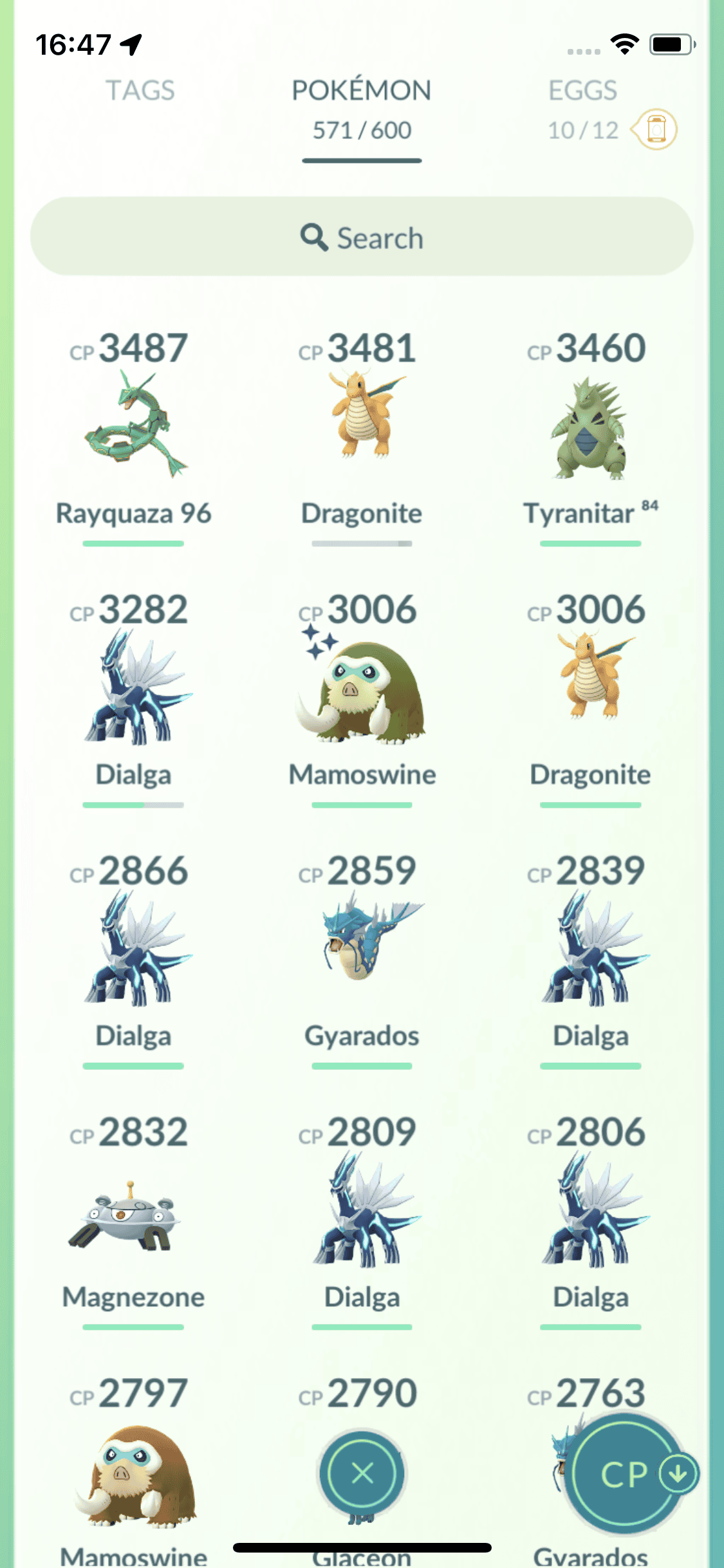Image resolution: width=724 pixels, height=1568 pixels.
Task: Switch to the Tags tab
Action: pyautogui.click(x=140, y=91)
